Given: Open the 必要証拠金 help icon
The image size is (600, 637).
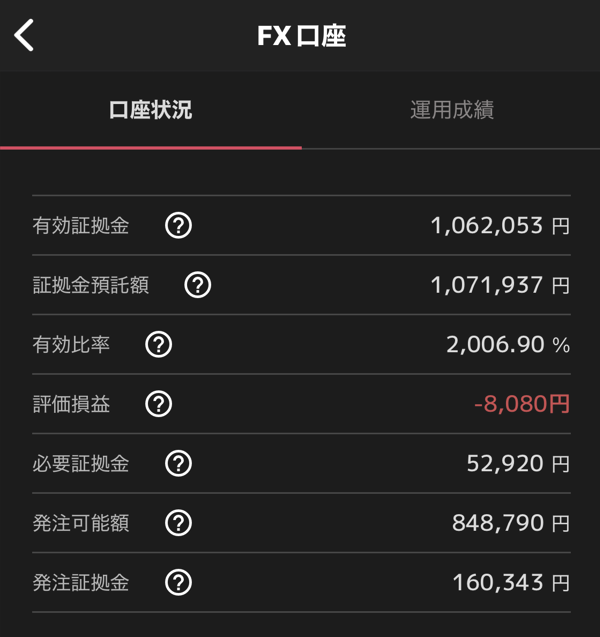Looking at the screenshot, I should click(x=178, y=463).
